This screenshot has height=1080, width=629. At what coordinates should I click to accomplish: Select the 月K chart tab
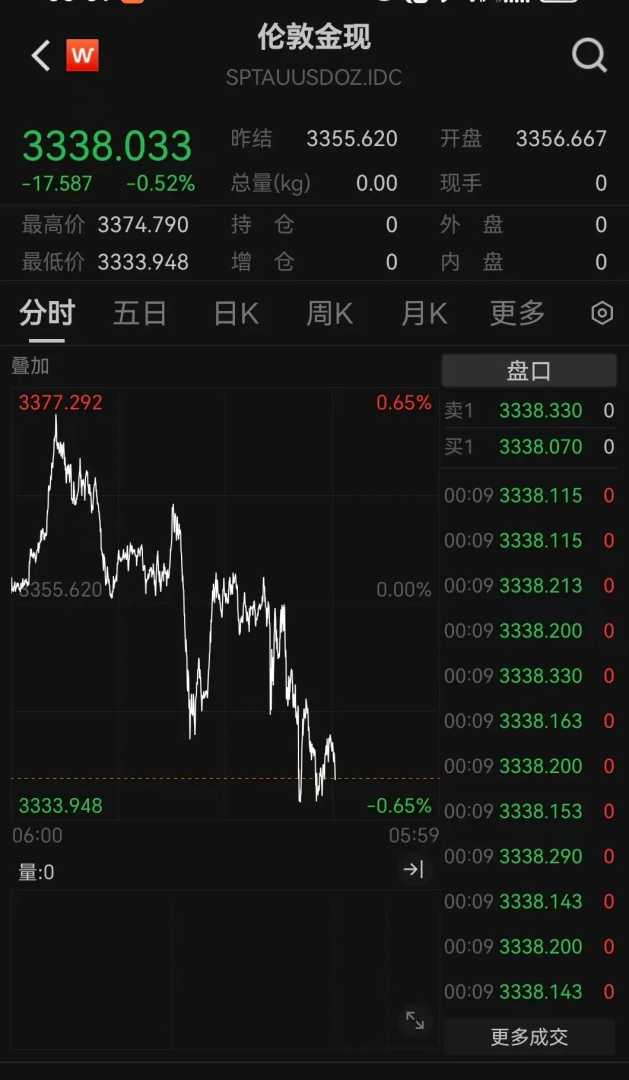pos(423,313)
